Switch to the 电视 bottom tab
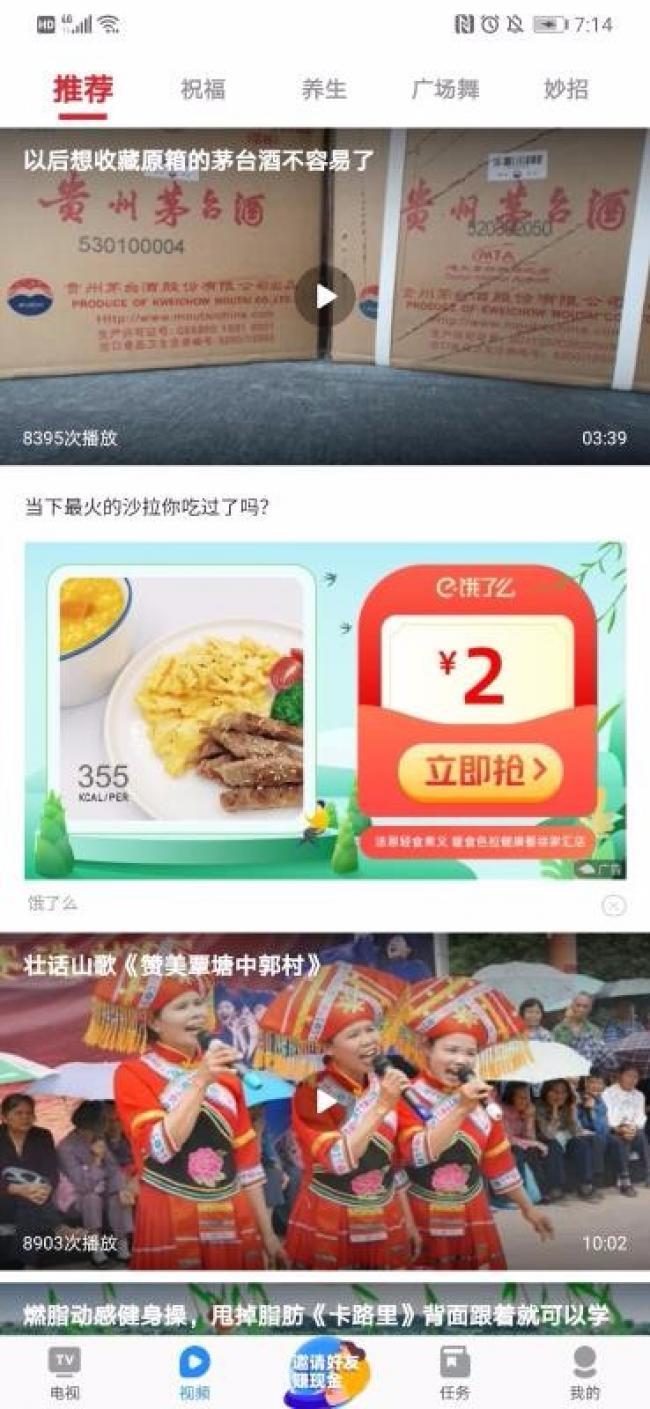The width and height of the screenshot is (650, 1409). (x=65, y=1374)
